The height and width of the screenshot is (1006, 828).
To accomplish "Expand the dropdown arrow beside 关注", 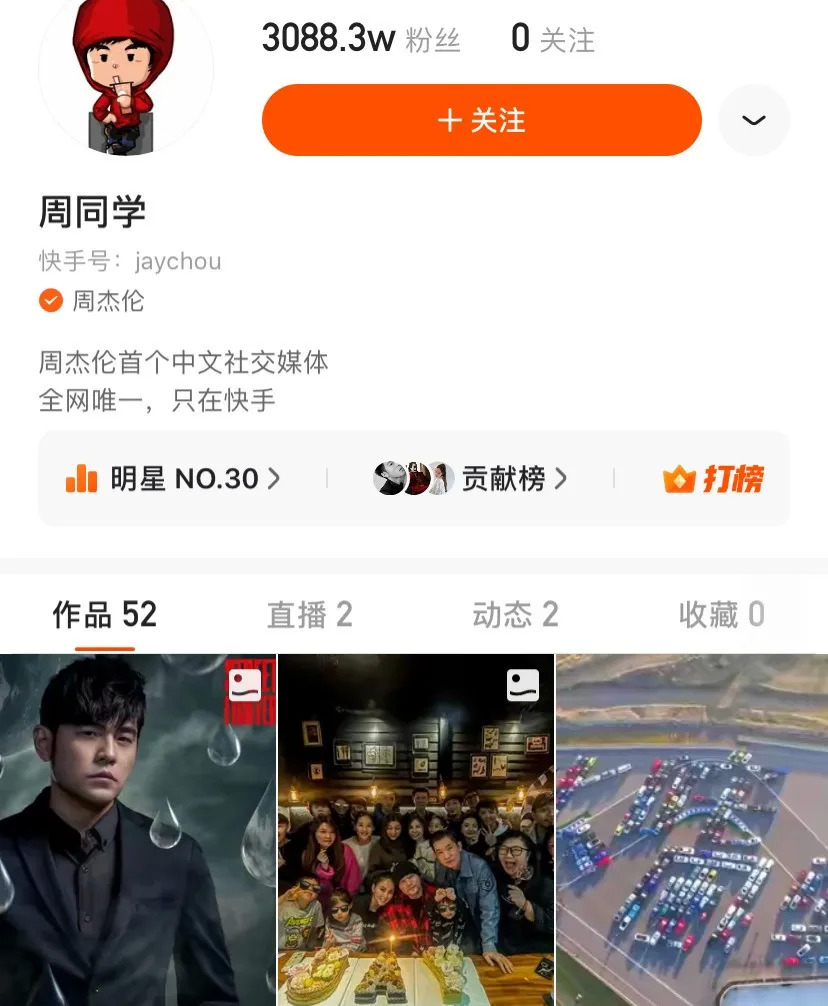I will 754,120.
